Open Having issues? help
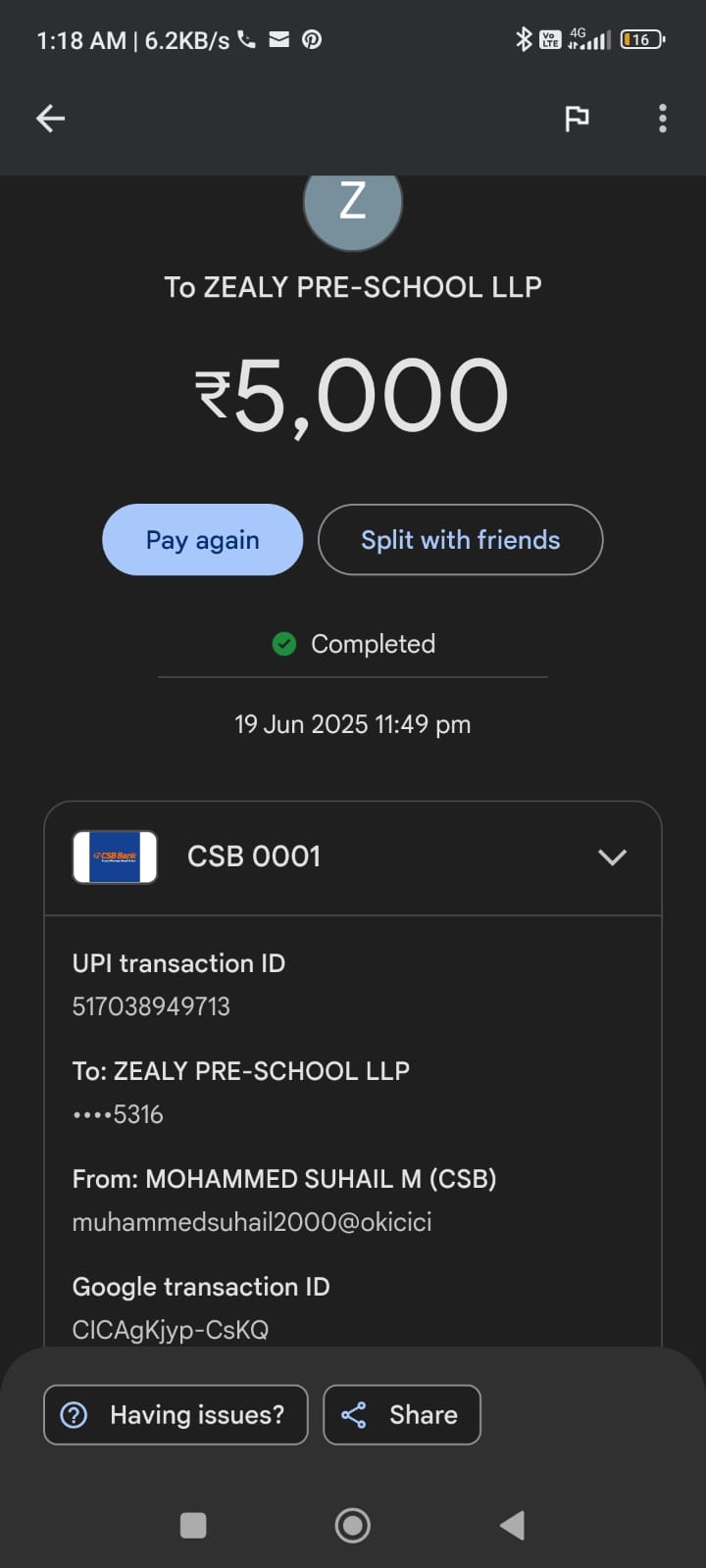Image resolution: width=706 pixels, height=1568 pixels. (176, 1415)
